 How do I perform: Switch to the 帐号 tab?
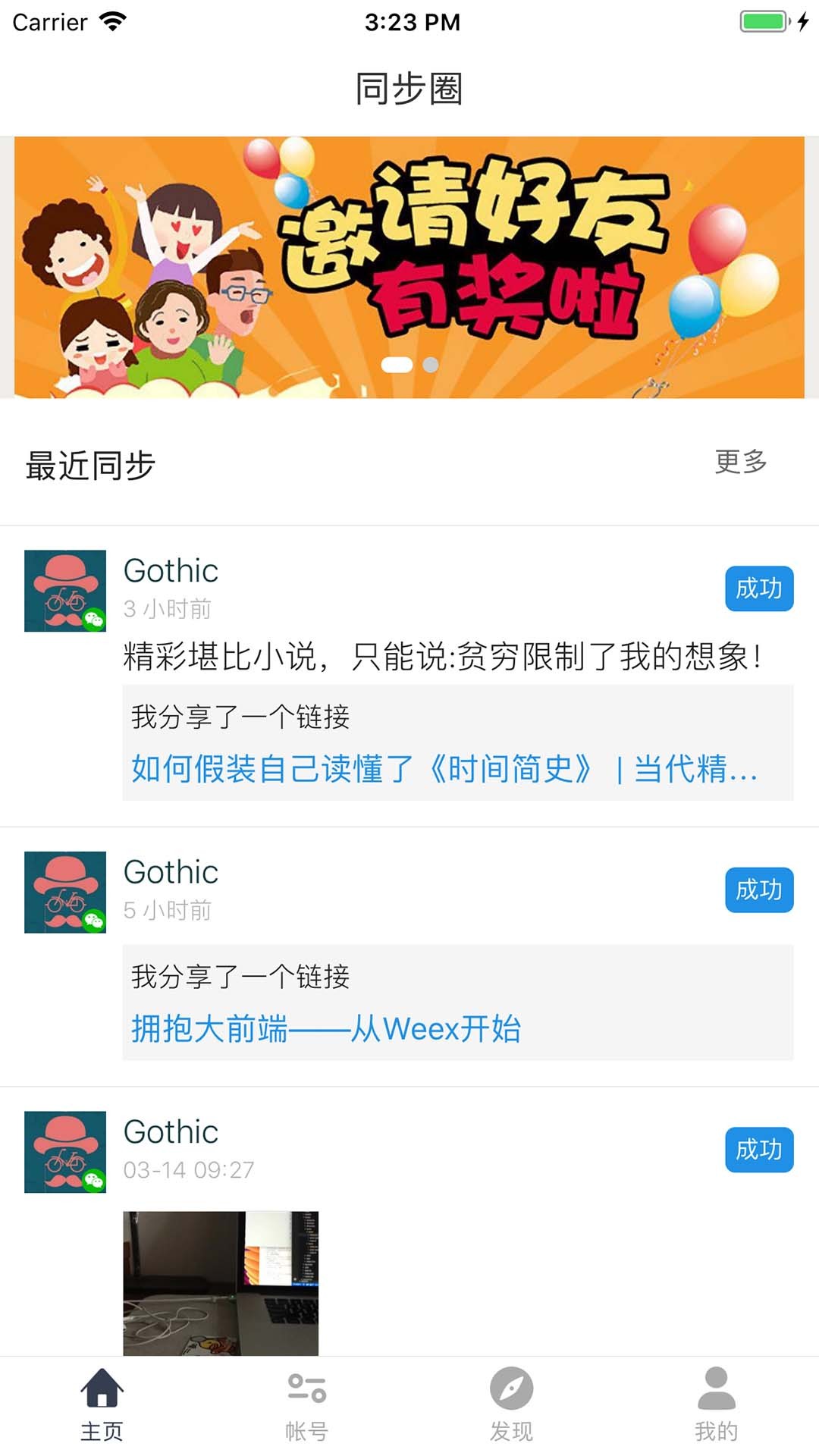click(306, 1404)
